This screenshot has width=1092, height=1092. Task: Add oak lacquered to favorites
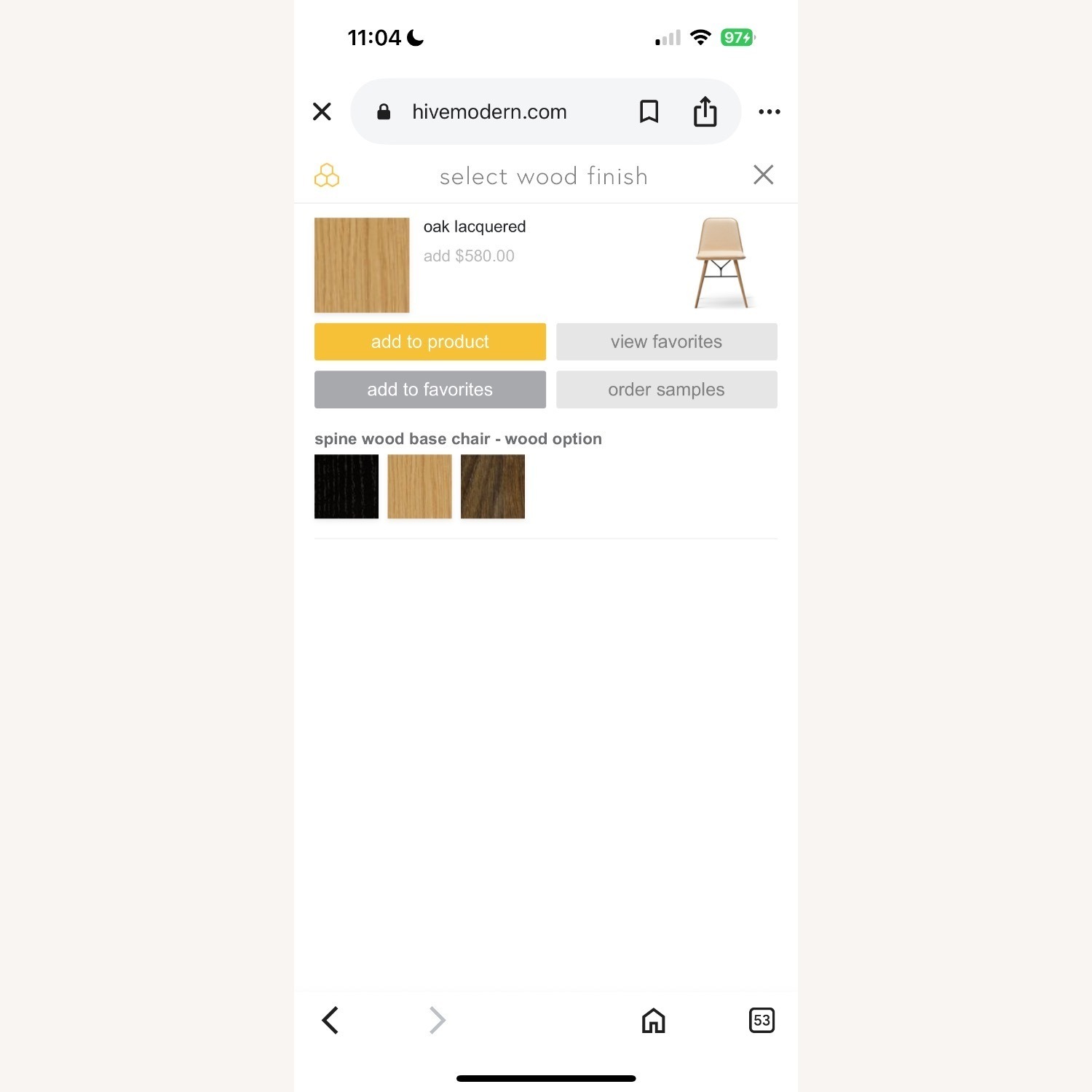[430, 389]
